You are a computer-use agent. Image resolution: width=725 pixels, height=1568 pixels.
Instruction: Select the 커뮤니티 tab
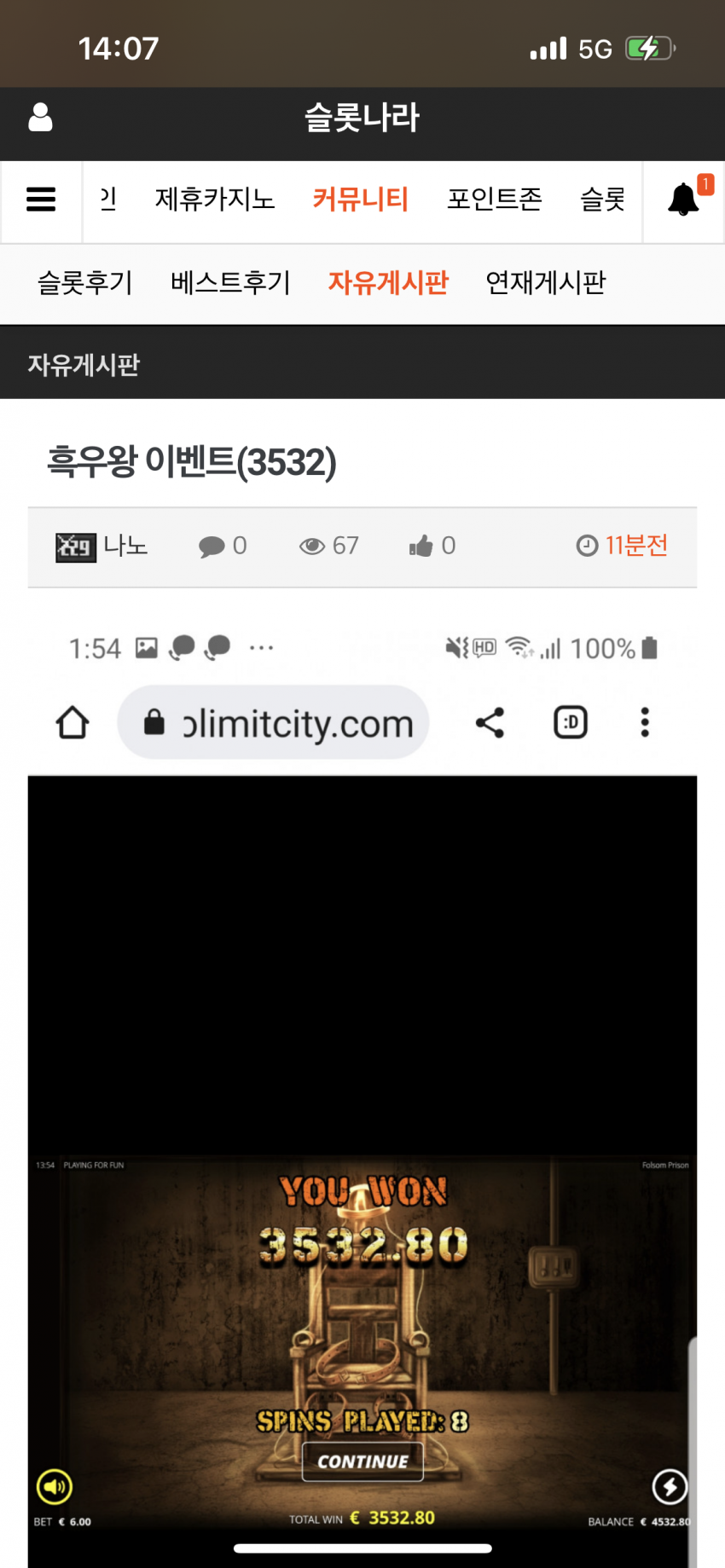(361, 199)
